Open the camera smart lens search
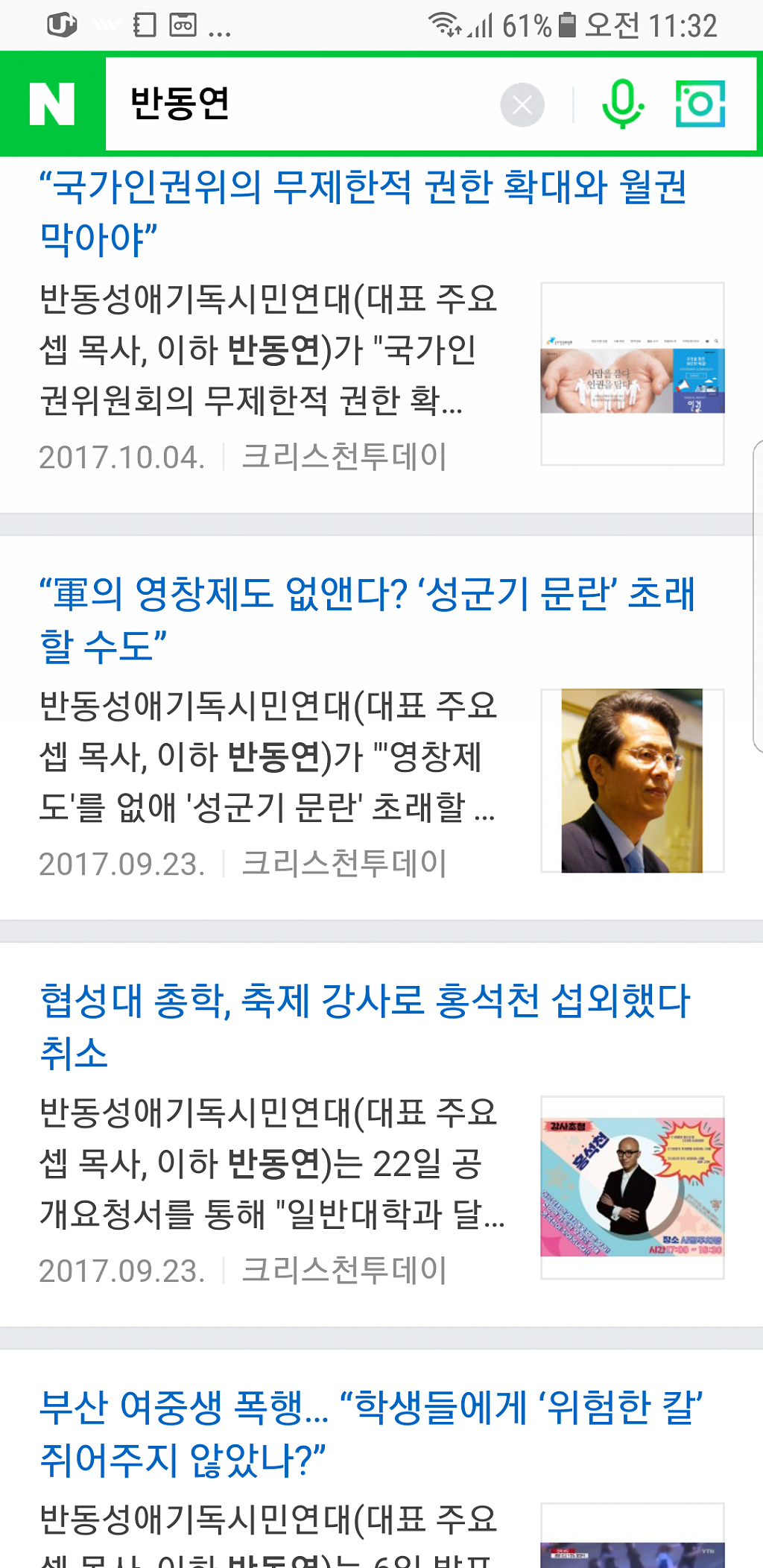Screen dimensions: 763x1568 pyautogui.click(x=700, y=104)
